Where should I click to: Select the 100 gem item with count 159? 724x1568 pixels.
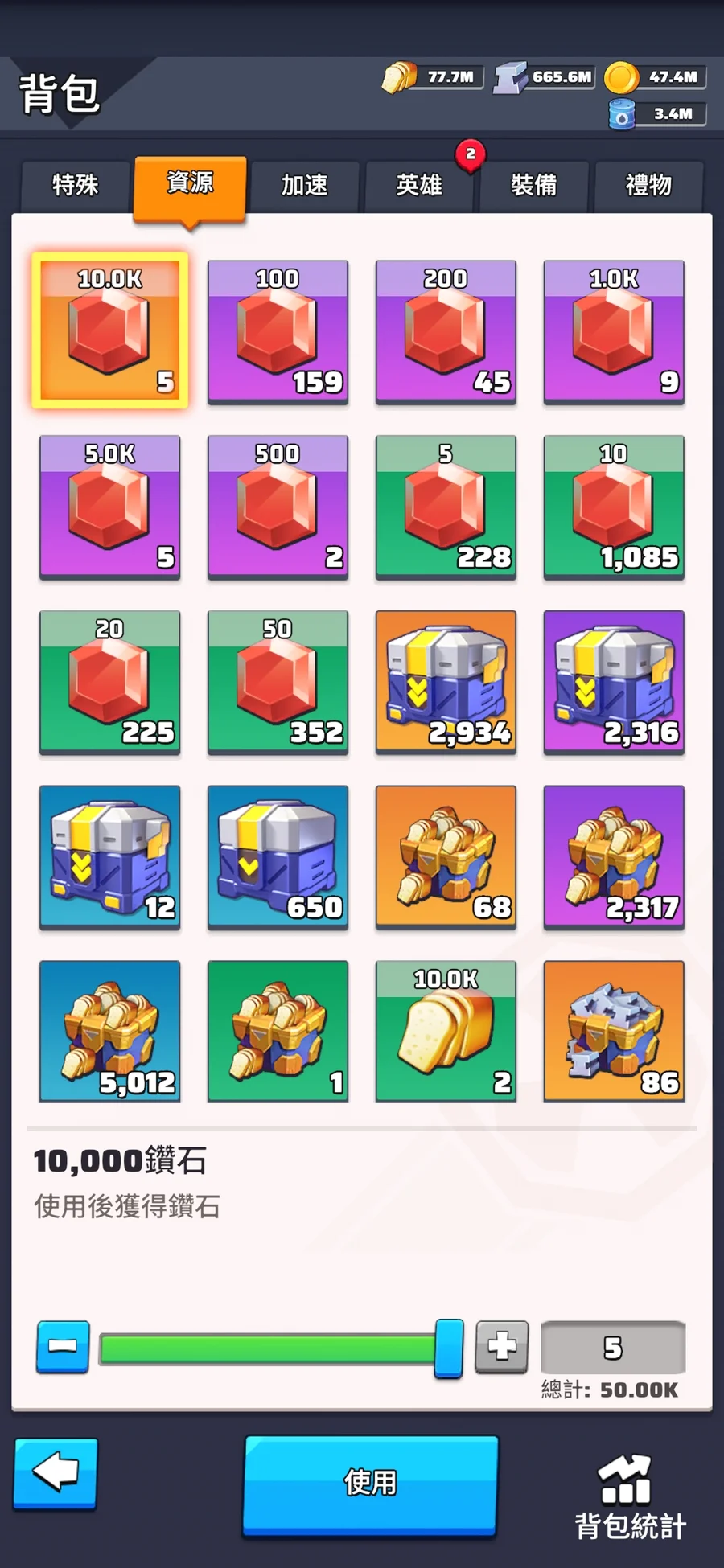[x=278, y=331]
